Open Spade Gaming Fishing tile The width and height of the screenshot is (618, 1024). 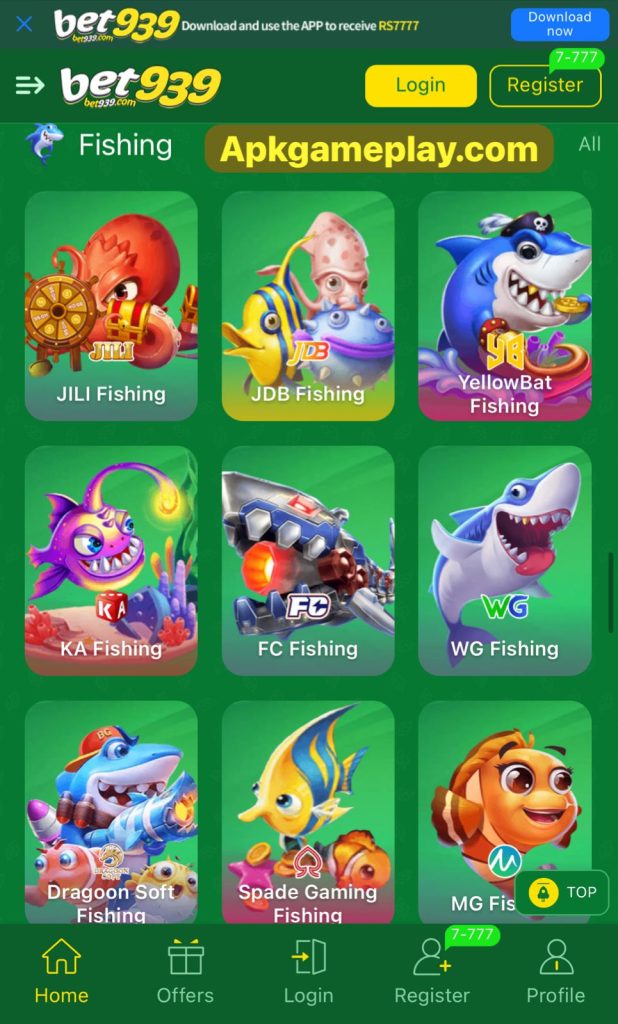coord(308,810)
